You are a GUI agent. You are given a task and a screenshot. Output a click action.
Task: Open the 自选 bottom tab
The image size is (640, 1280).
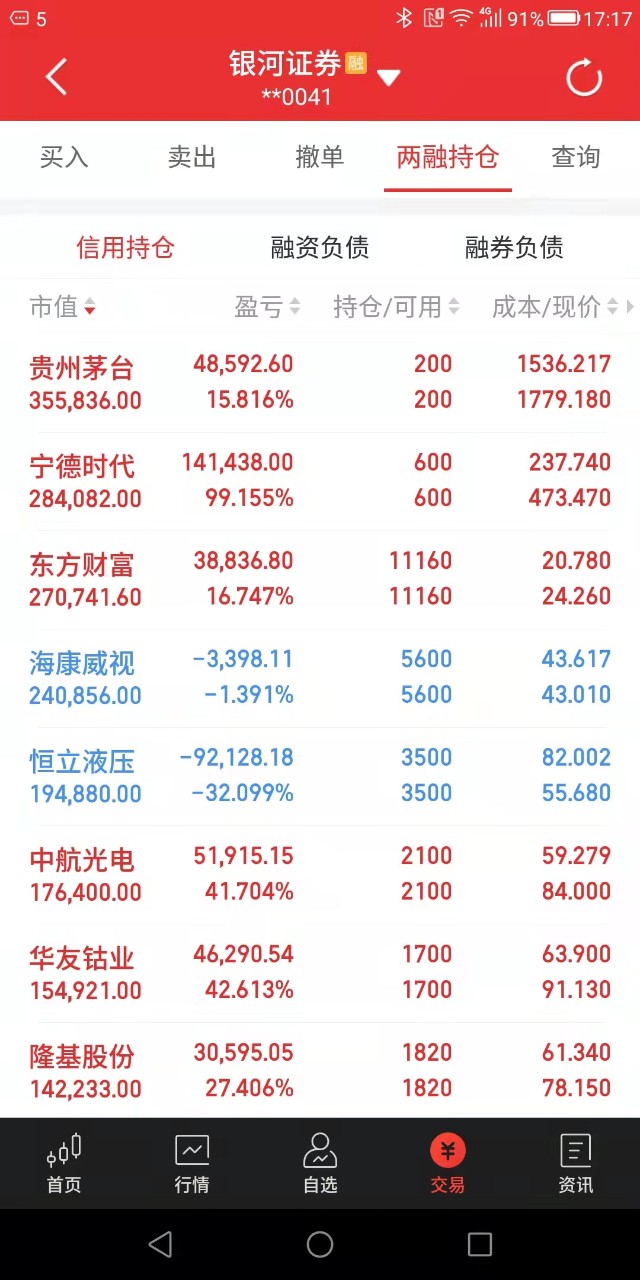click(320, 1163)
